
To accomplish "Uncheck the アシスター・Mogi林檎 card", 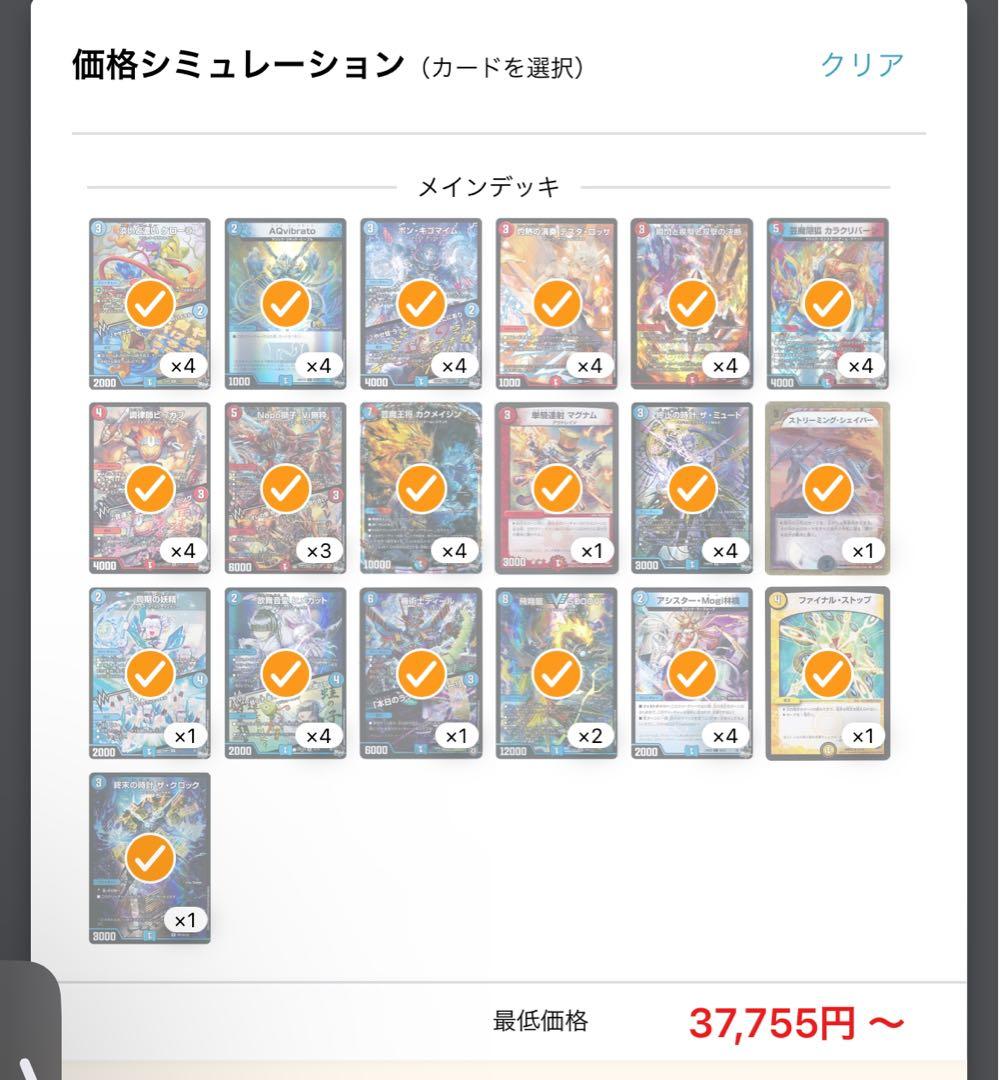I will coord(692,673).
